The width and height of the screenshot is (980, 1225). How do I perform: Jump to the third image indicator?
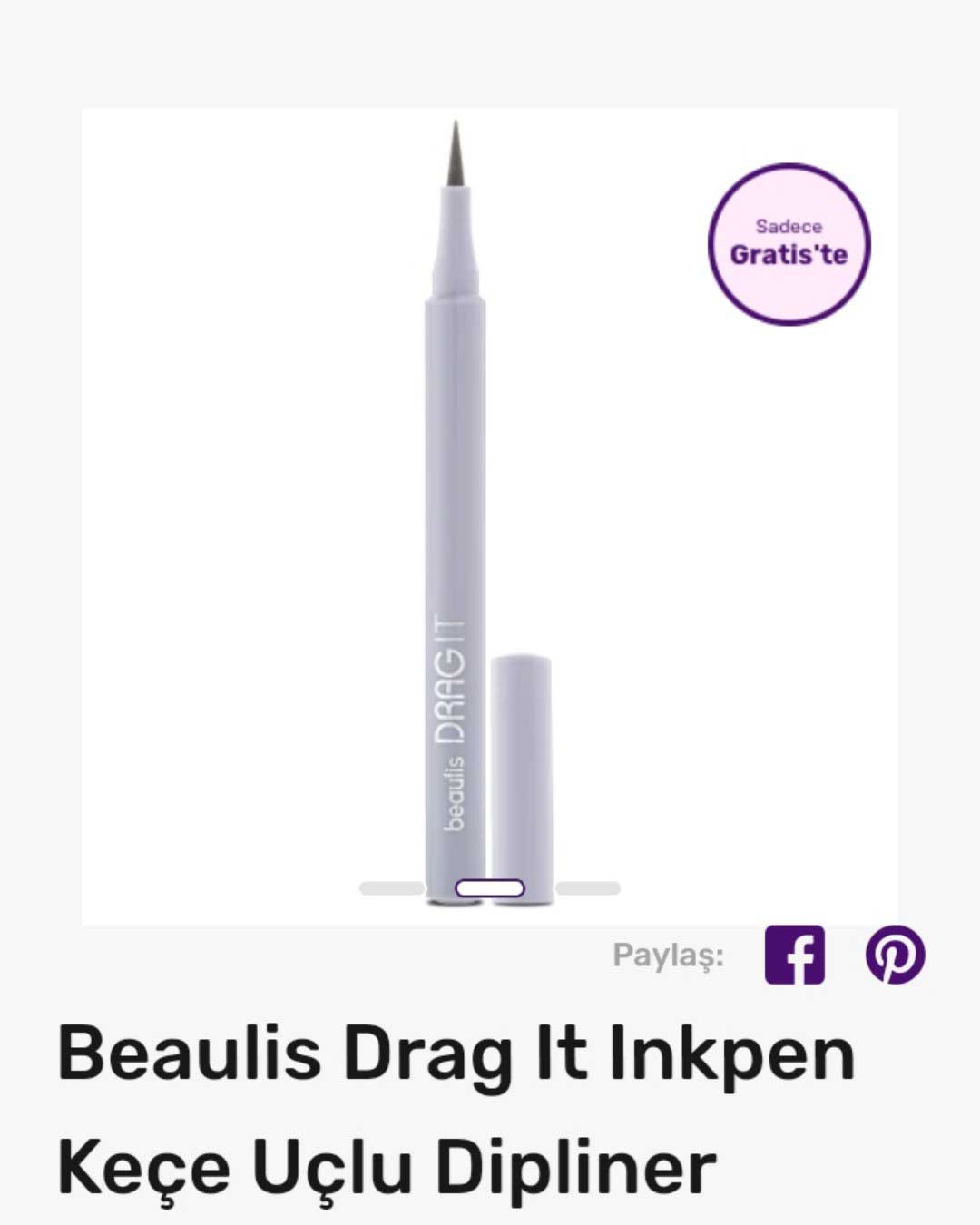click(x=588, y=888)
